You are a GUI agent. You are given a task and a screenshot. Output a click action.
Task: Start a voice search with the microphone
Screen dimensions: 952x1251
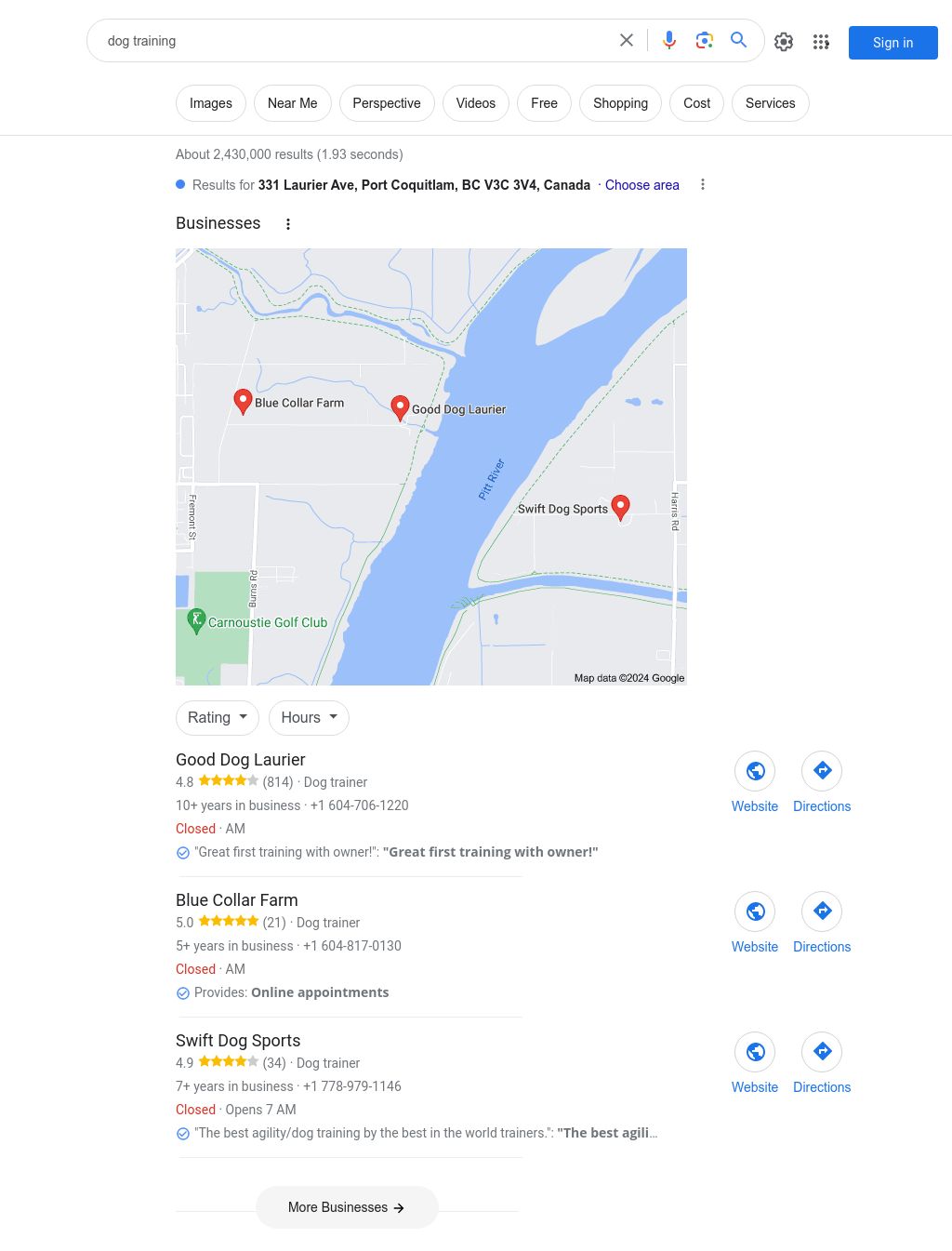coord(669,40)
